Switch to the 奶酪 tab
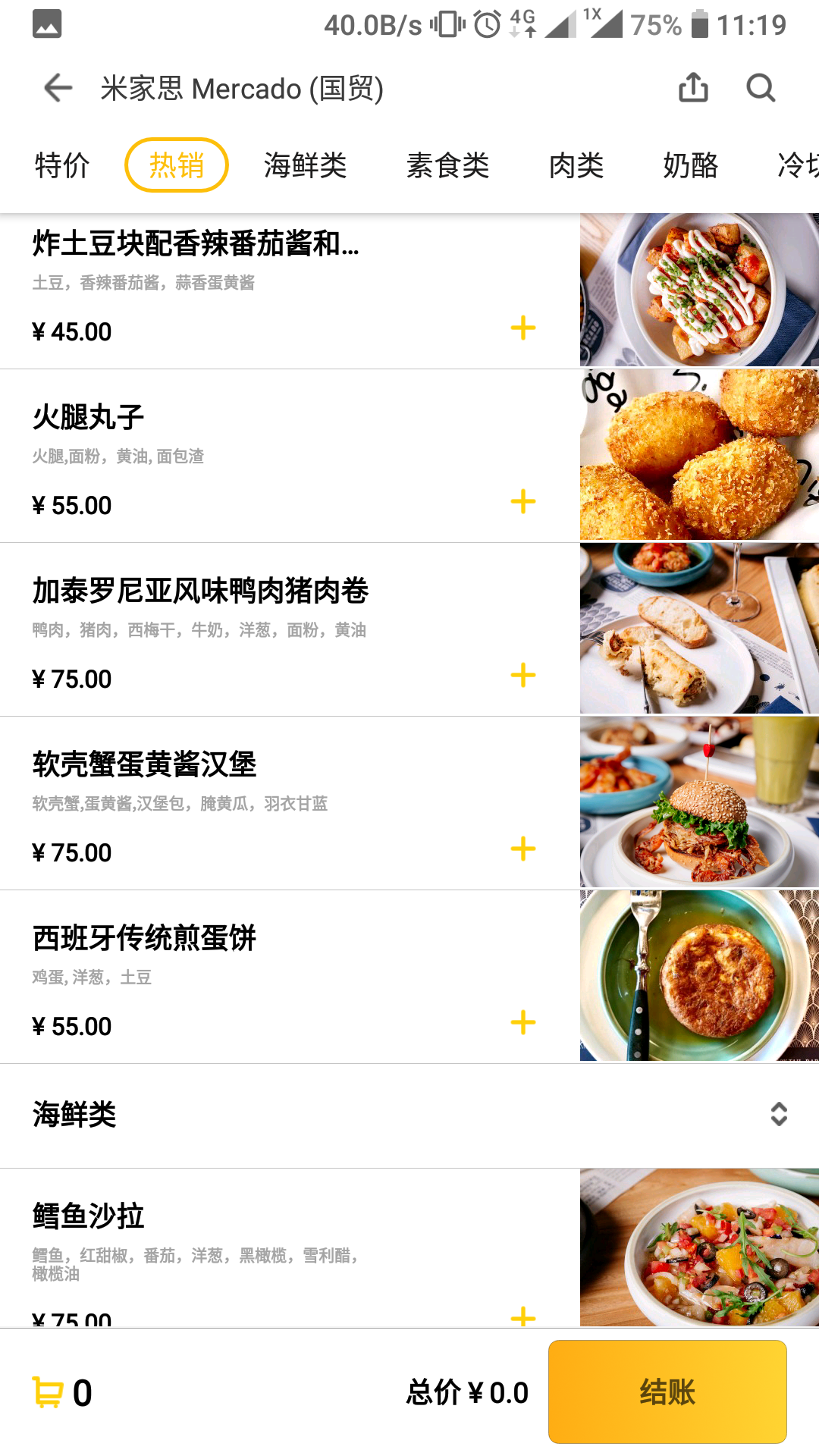The height and width of the screenshot is (1456, 819). (690, 165)
